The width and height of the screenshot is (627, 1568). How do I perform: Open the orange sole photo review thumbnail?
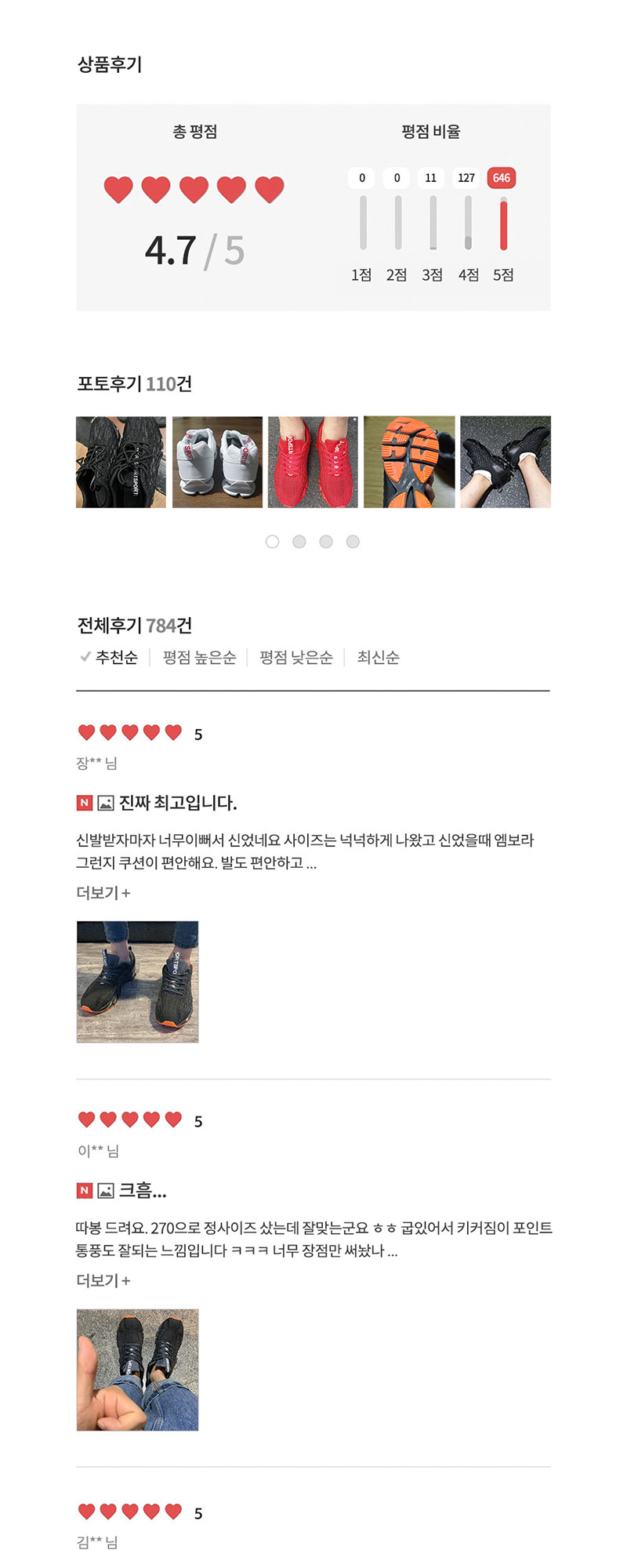pyautogui.click(x=409, y=462)
